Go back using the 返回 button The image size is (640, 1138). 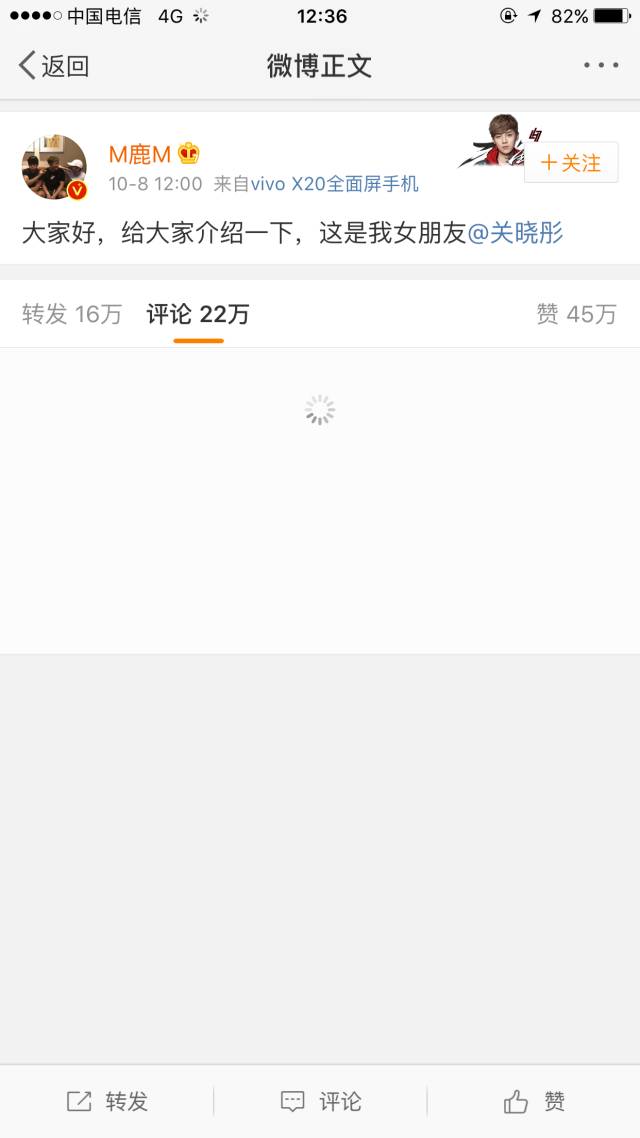(x=54, y=66)
